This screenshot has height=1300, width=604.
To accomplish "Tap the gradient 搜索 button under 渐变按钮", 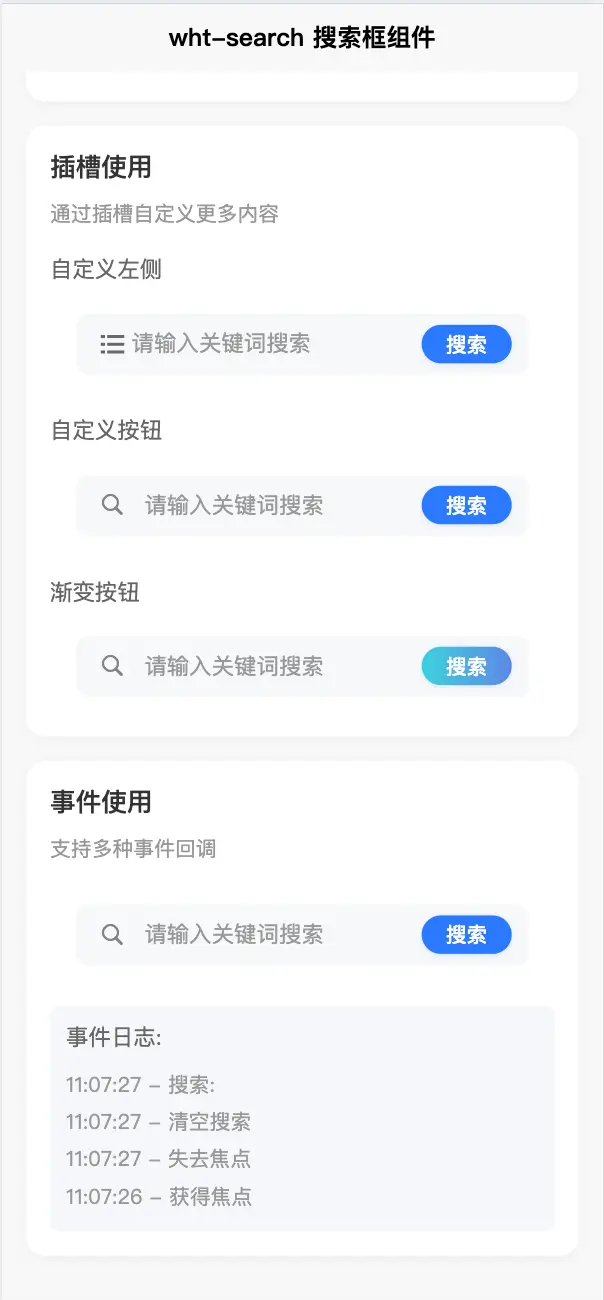I will pyautogui.click(x=466, y=666).
